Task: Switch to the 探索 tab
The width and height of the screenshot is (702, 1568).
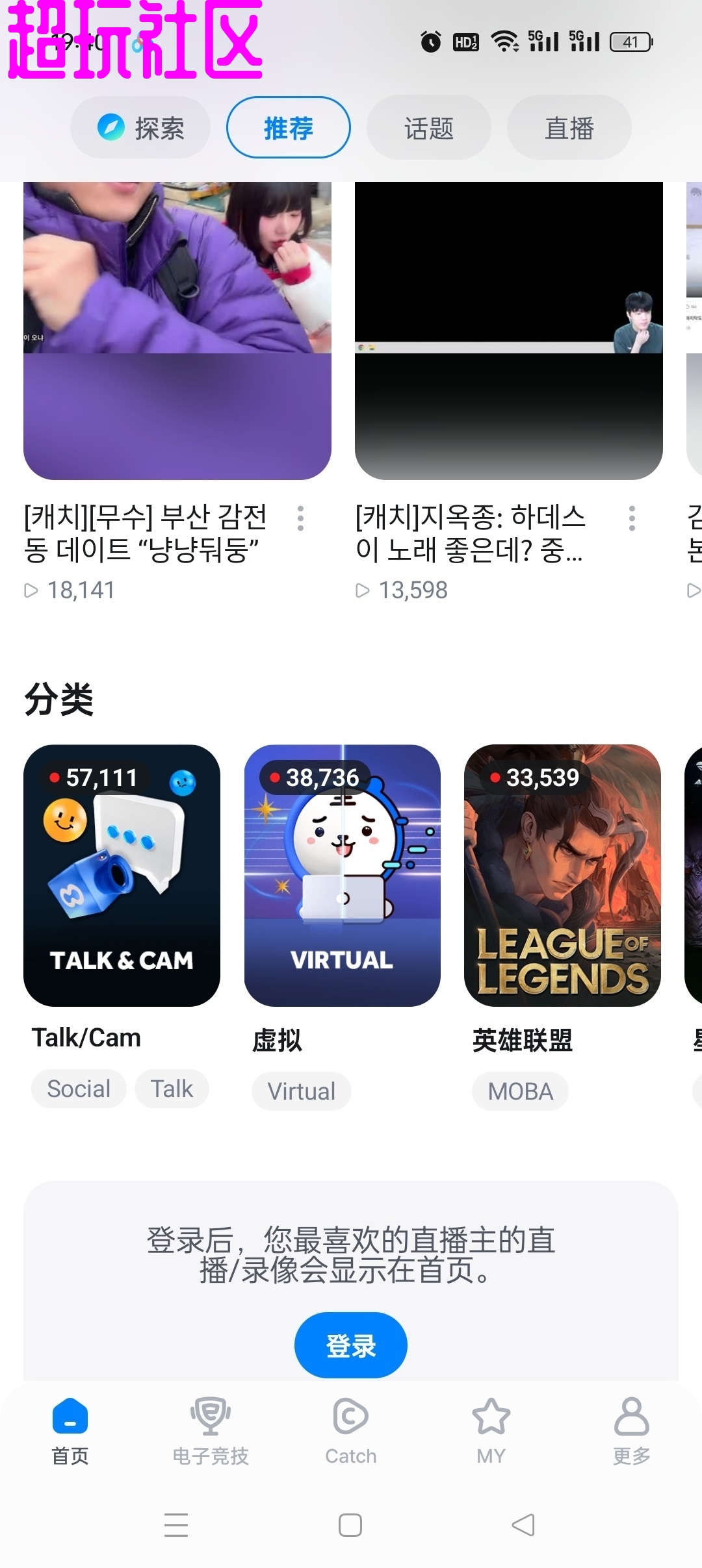Action: [140, 128]
